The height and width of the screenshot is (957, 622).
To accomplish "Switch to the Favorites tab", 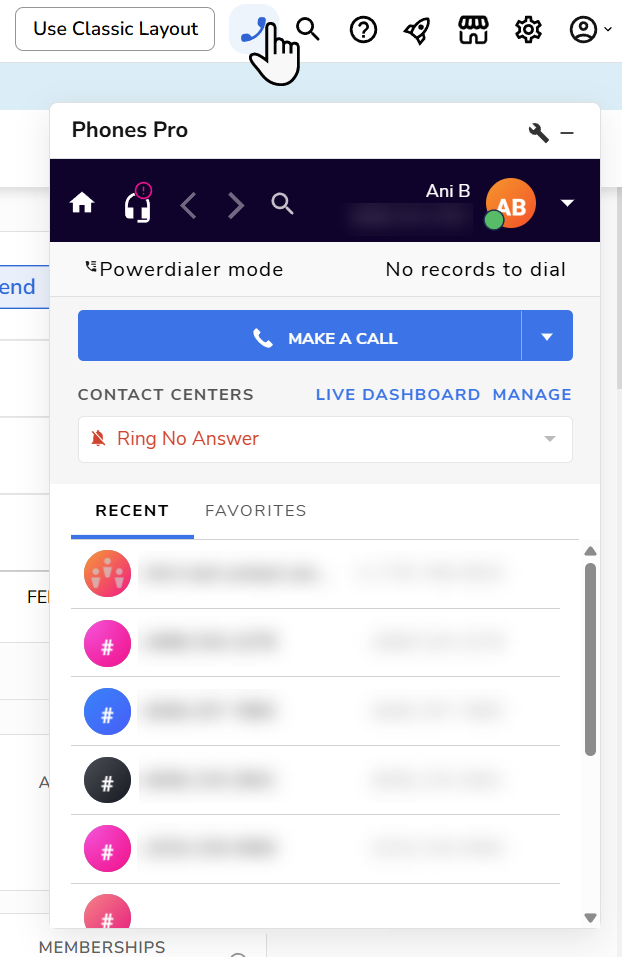I will tap(255, 511).
